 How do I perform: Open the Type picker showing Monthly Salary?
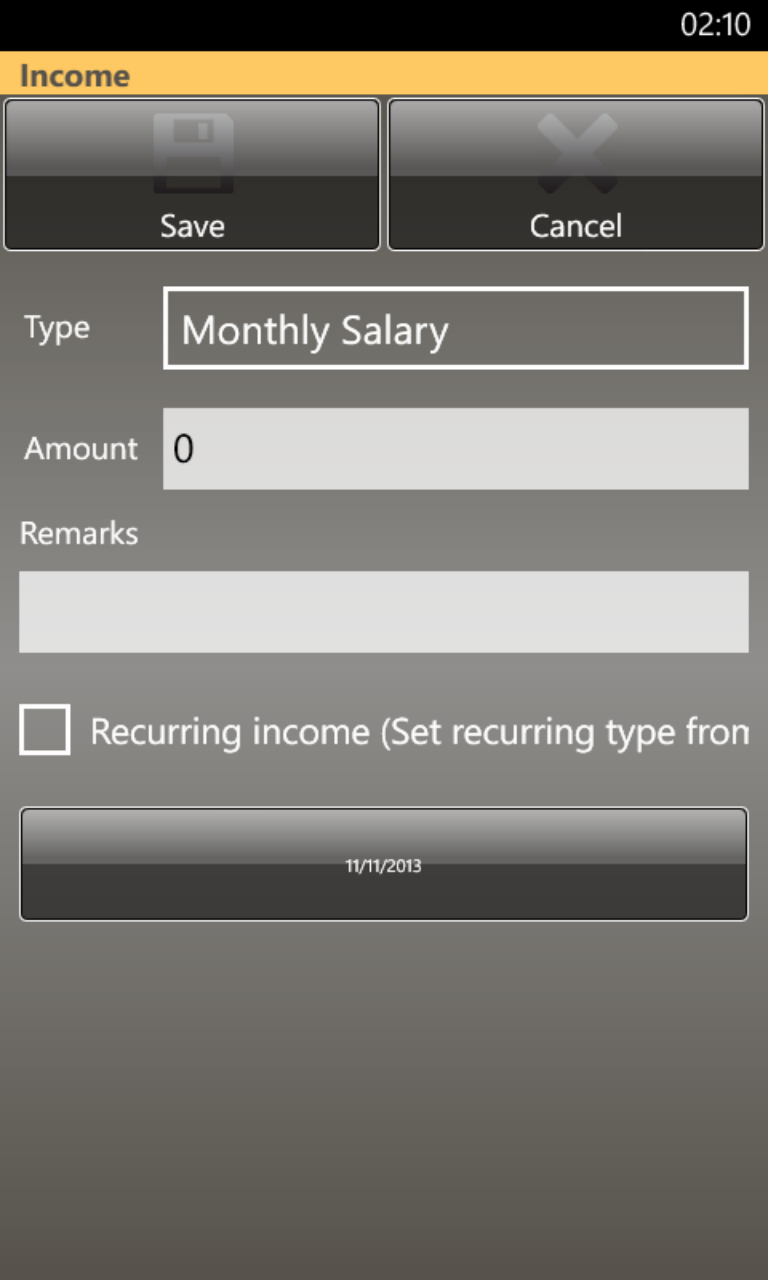[455, 328]
